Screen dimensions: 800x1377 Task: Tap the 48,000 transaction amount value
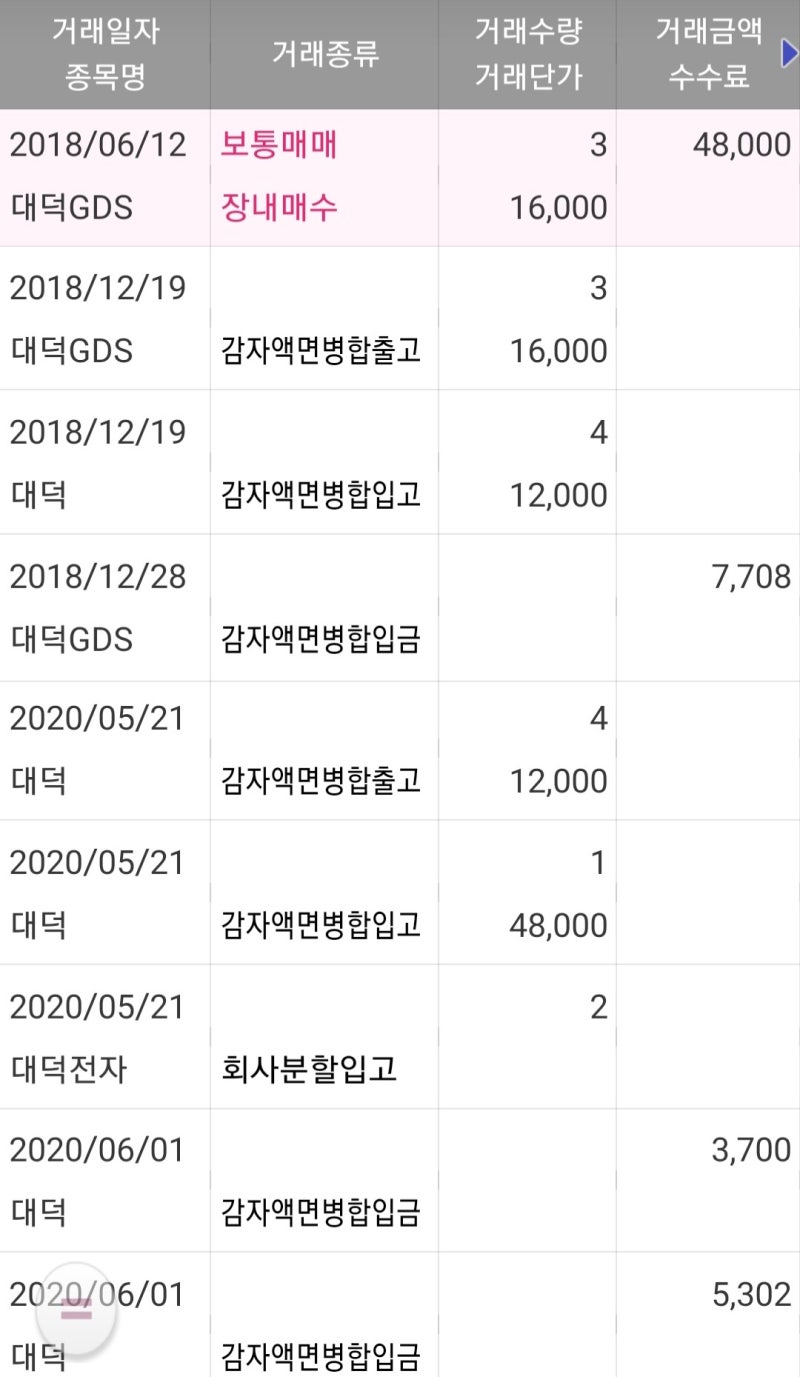tap(723, 145)
